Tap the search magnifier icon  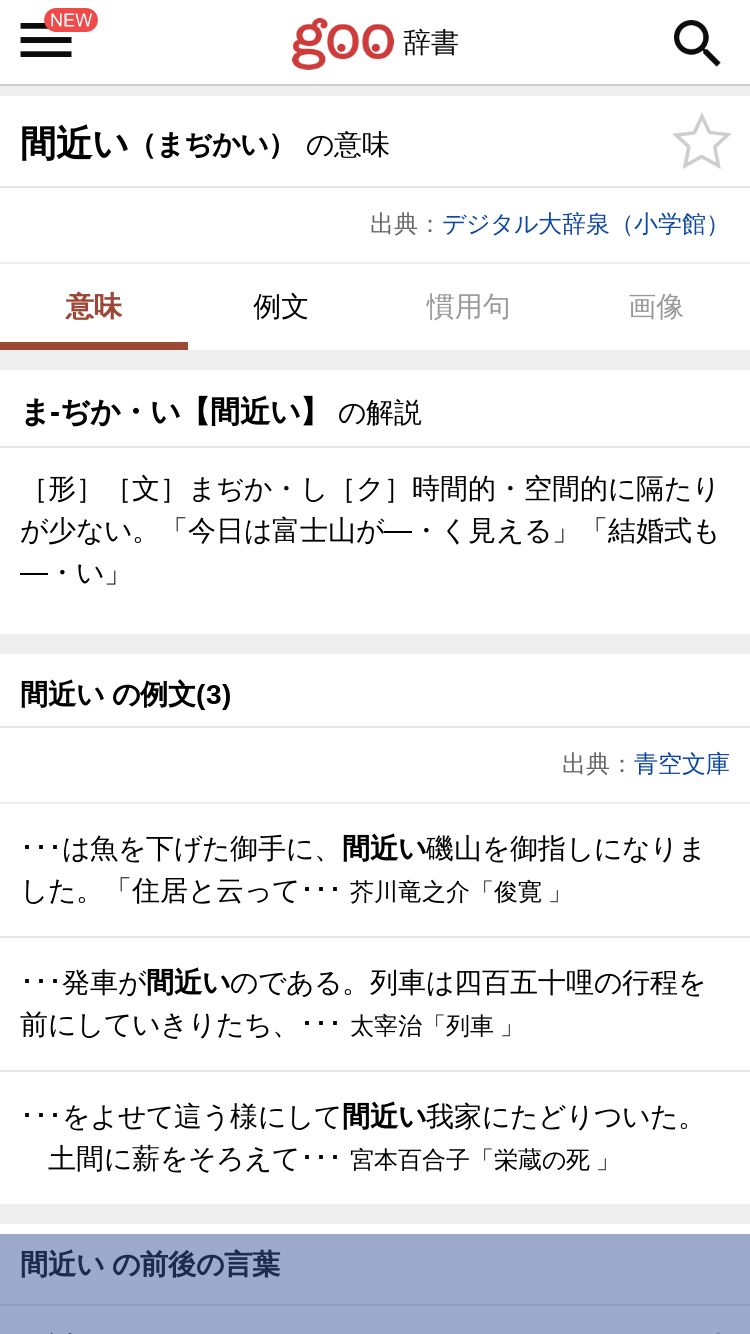click(x=696, y=43)
